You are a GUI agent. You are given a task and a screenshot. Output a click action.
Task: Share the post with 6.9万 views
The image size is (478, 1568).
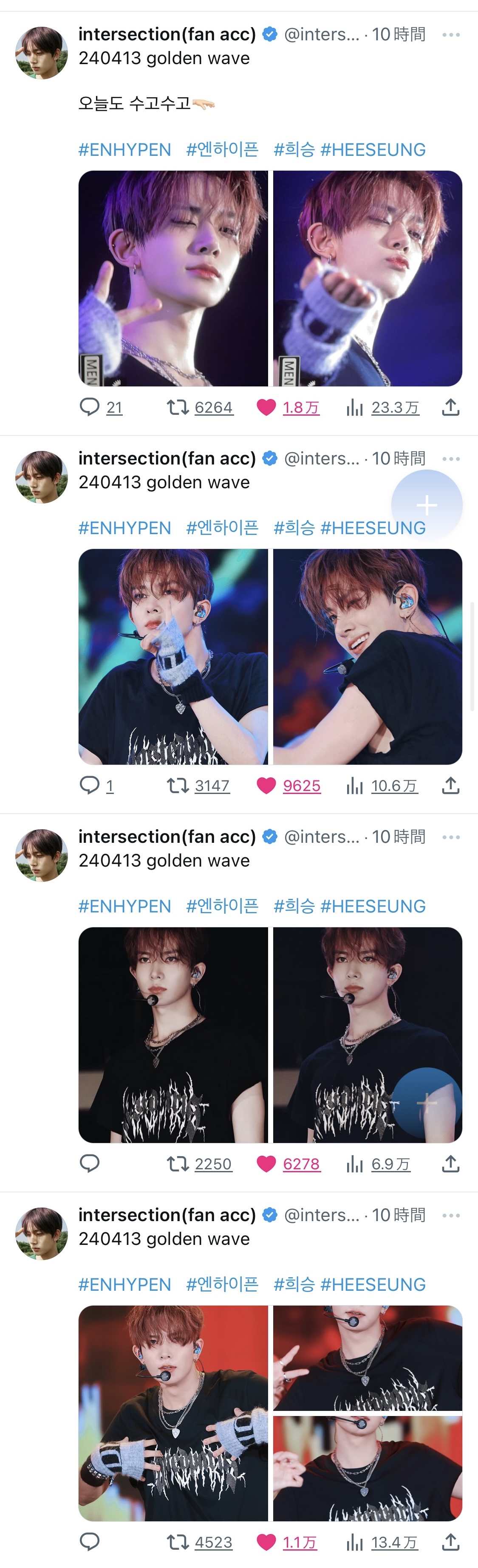click(x=450, y=1163)
